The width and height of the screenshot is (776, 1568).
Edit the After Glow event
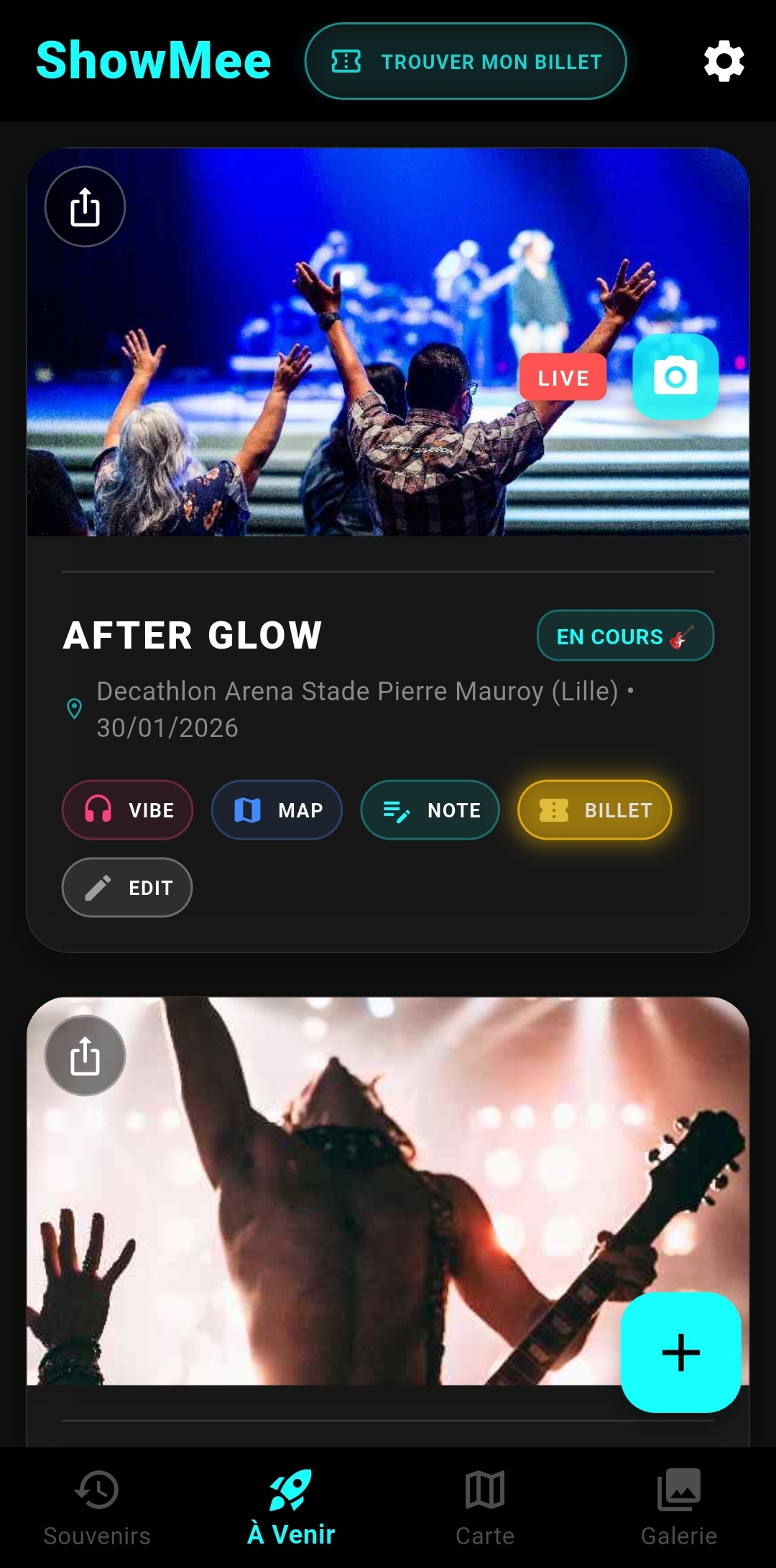127,887
